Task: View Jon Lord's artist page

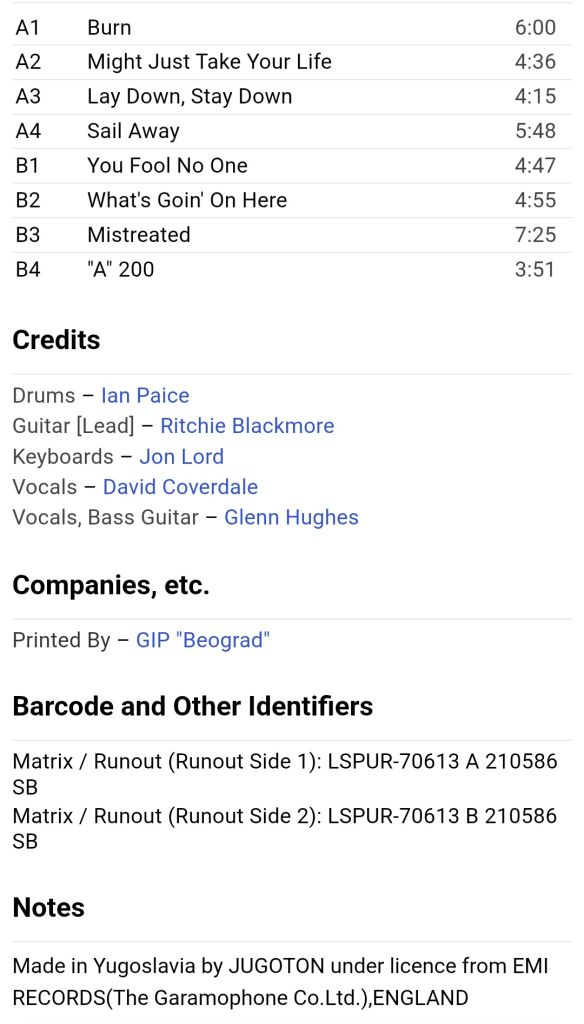Action: 182,456
